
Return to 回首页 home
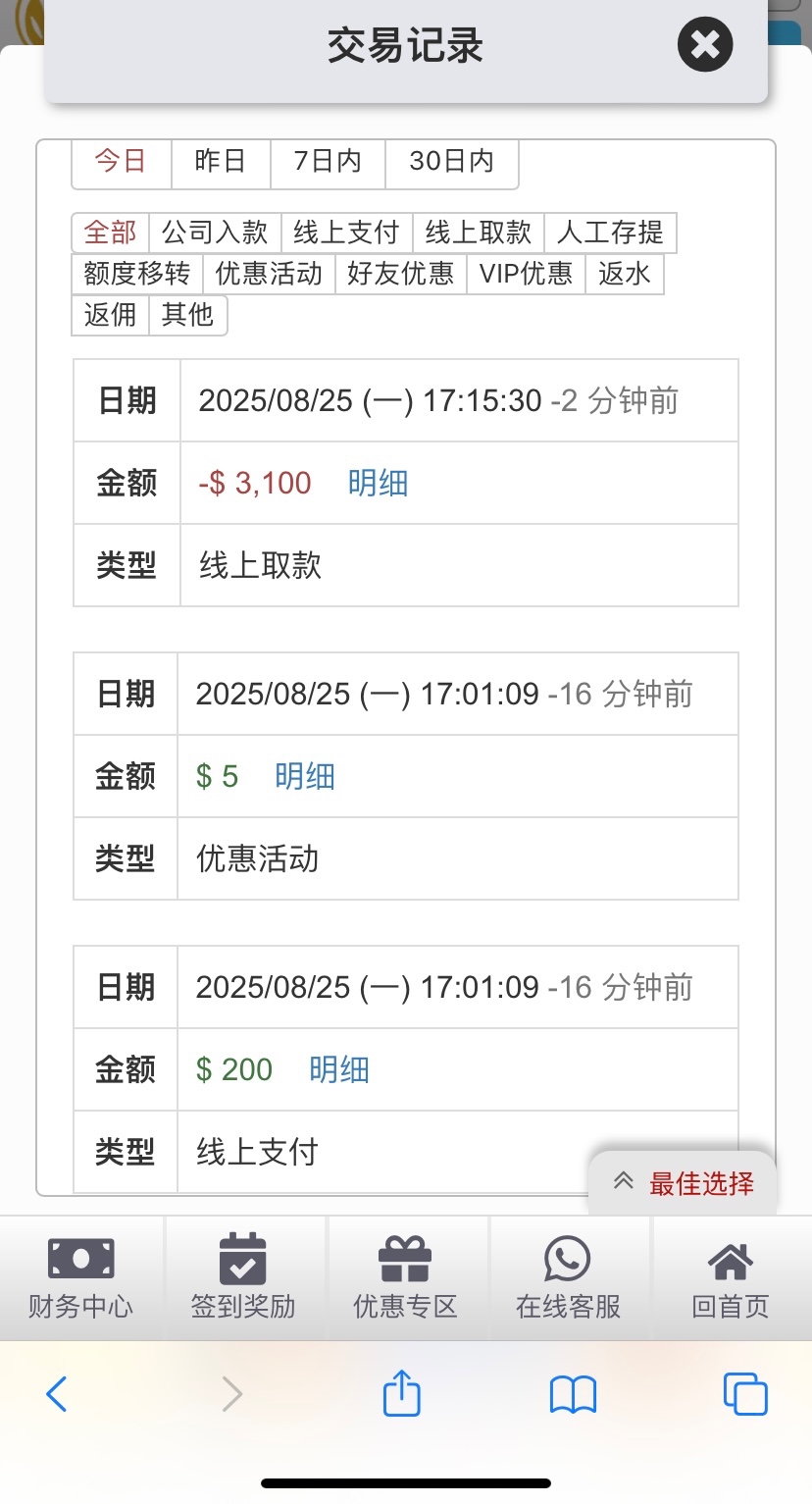point(731,1277)
